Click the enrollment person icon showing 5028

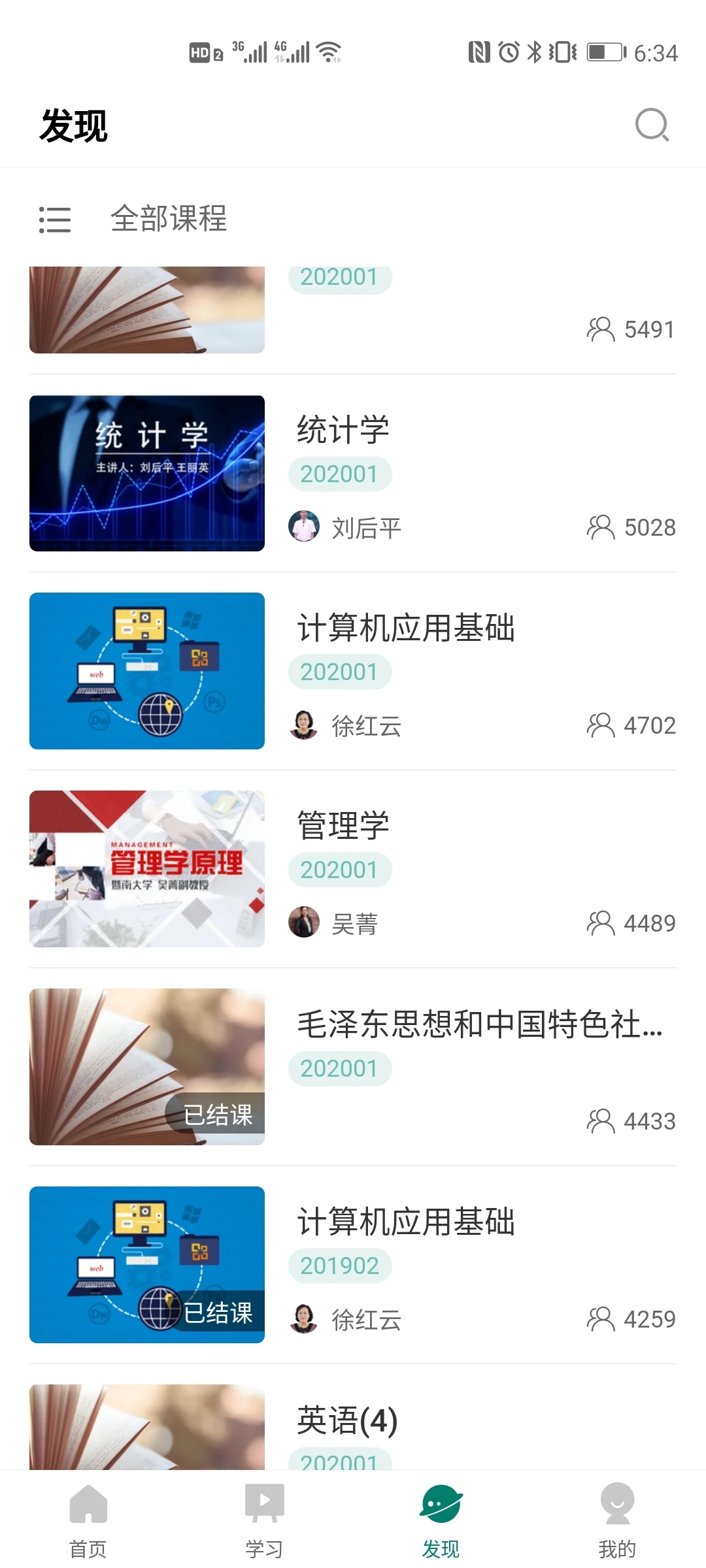coord(599,527)
